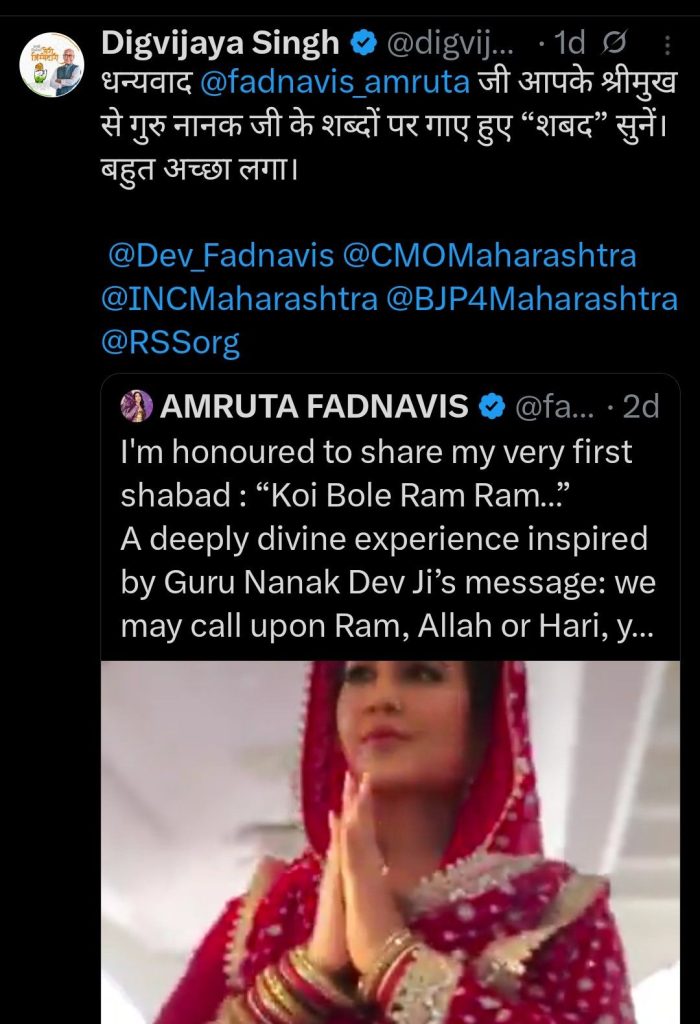Open the @RSSorg mention
Viewport: 700px width, 1024px height.
coord(170,342)
